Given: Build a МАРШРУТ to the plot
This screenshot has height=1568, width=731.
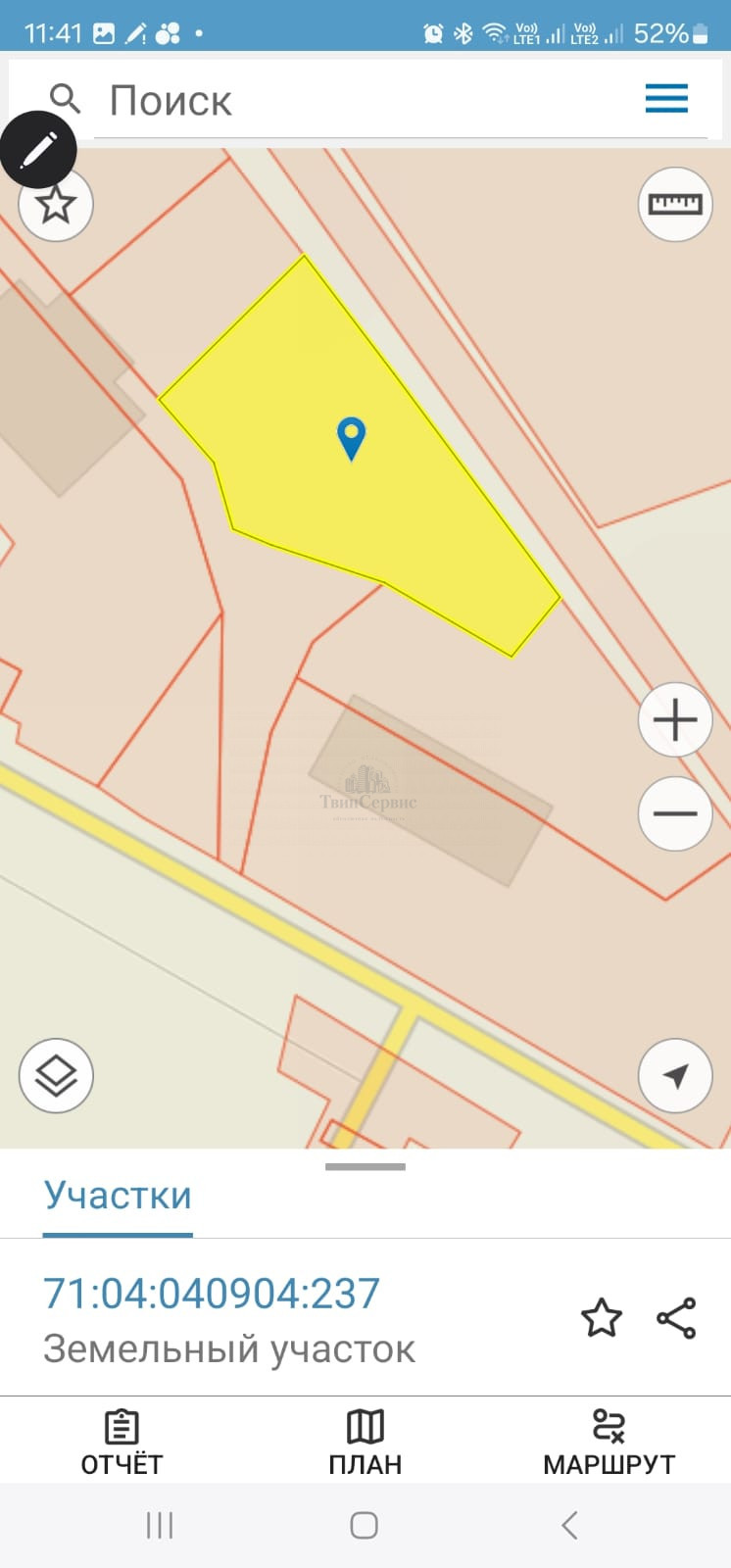Looking at the screenshot, I should click(609, 1443).
